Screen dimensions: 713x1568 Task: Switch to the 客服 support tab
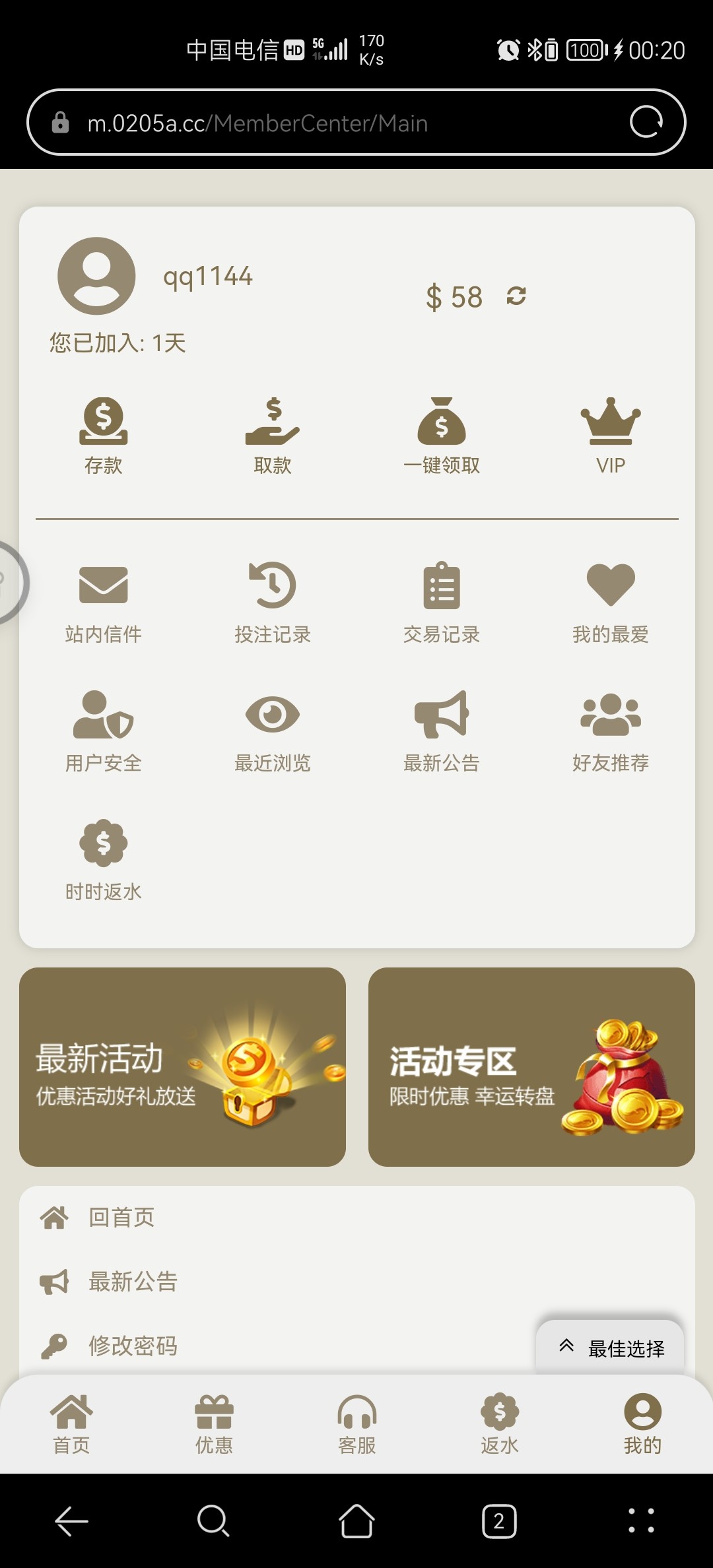(356, 1424)
